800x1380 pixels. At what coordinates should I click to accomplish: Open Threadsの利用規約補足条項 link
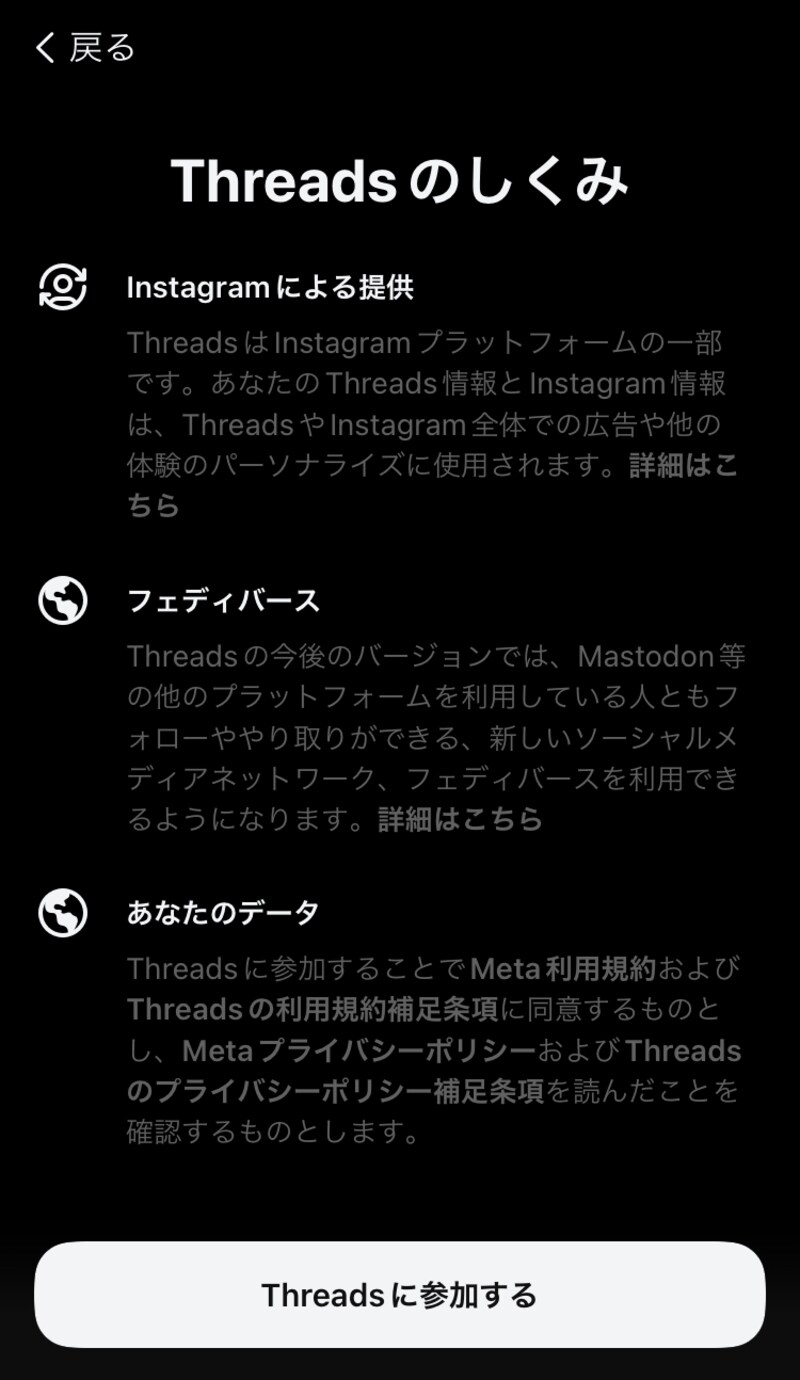tap(312, 1009)
